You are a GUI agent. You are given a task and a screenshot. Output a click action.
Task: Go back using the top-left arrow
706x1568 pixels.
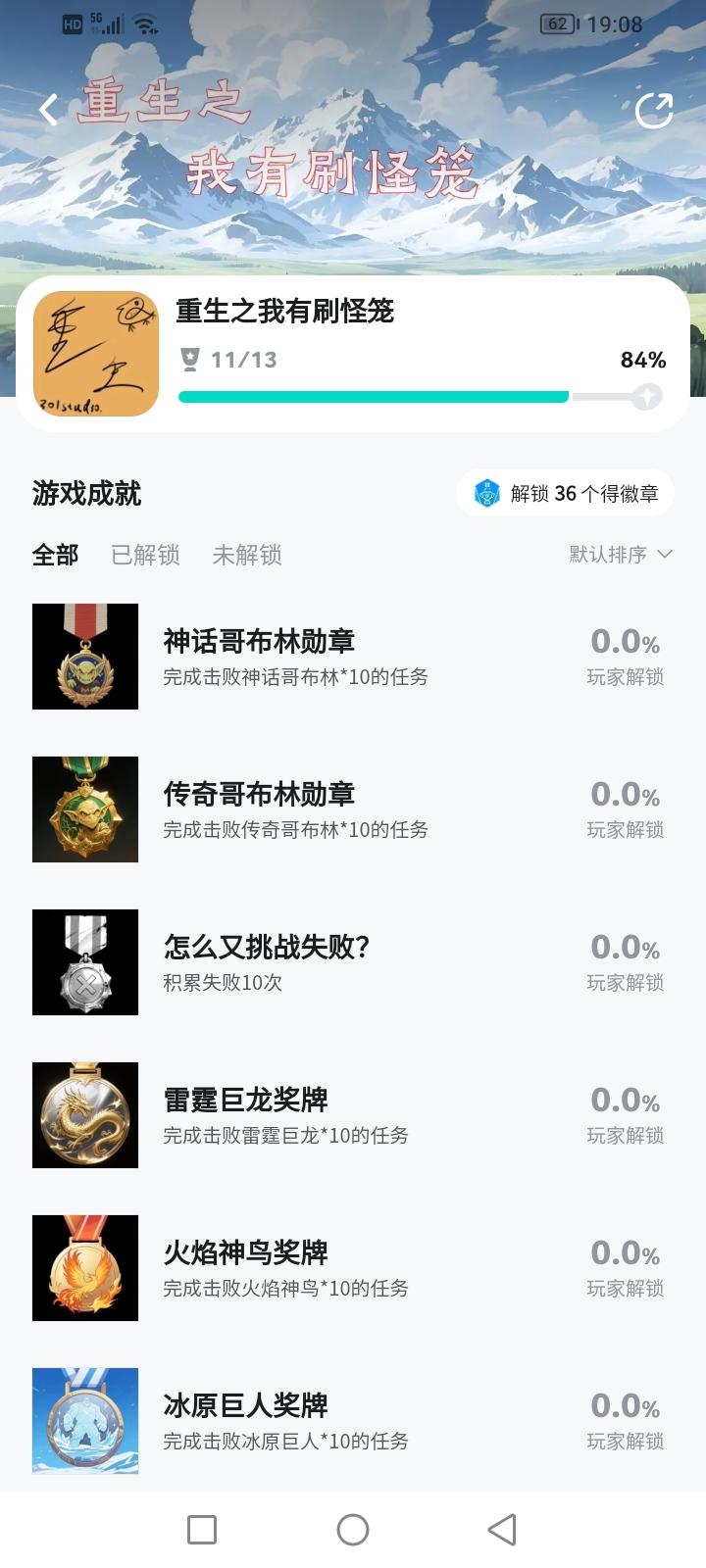pos(48,109)
